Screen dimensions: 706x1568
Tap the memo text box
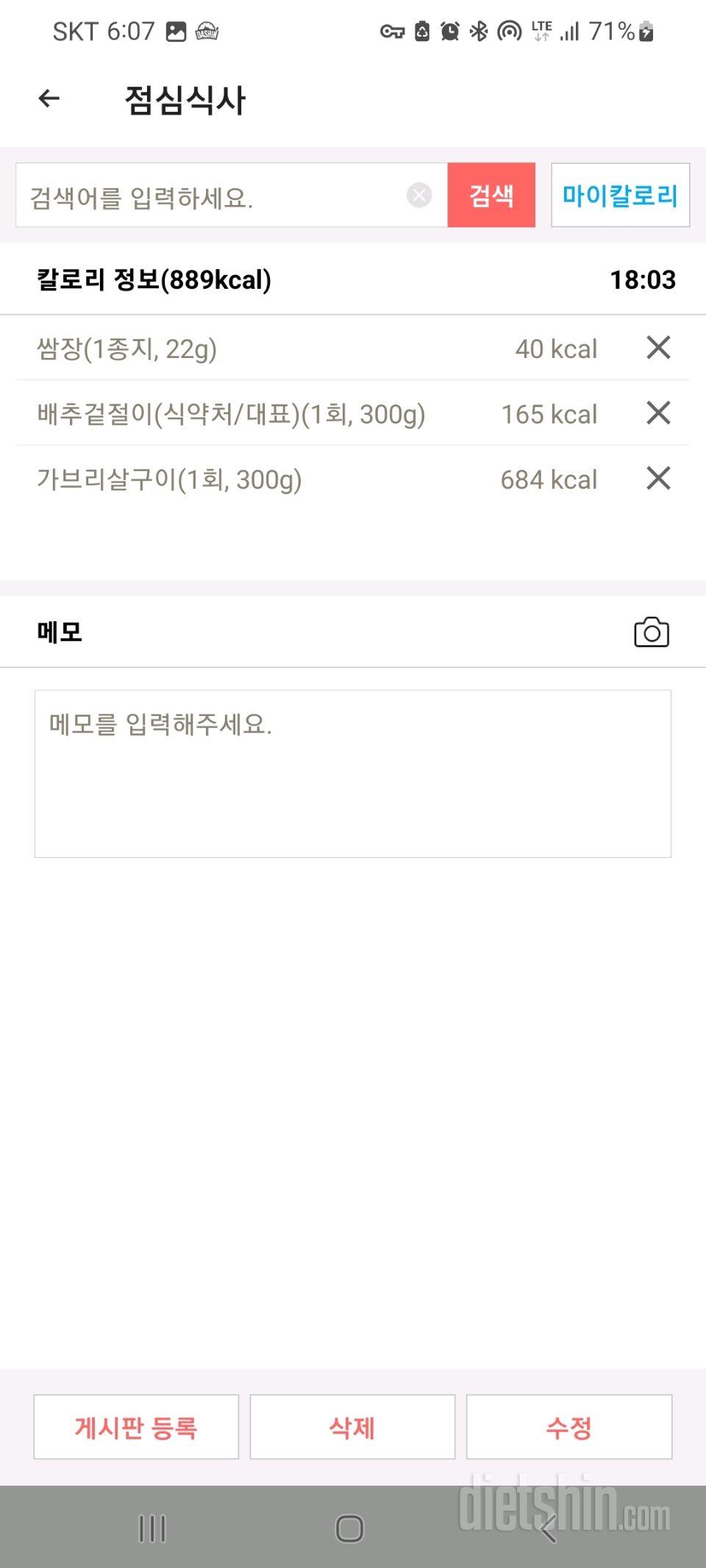coord(353,773)
